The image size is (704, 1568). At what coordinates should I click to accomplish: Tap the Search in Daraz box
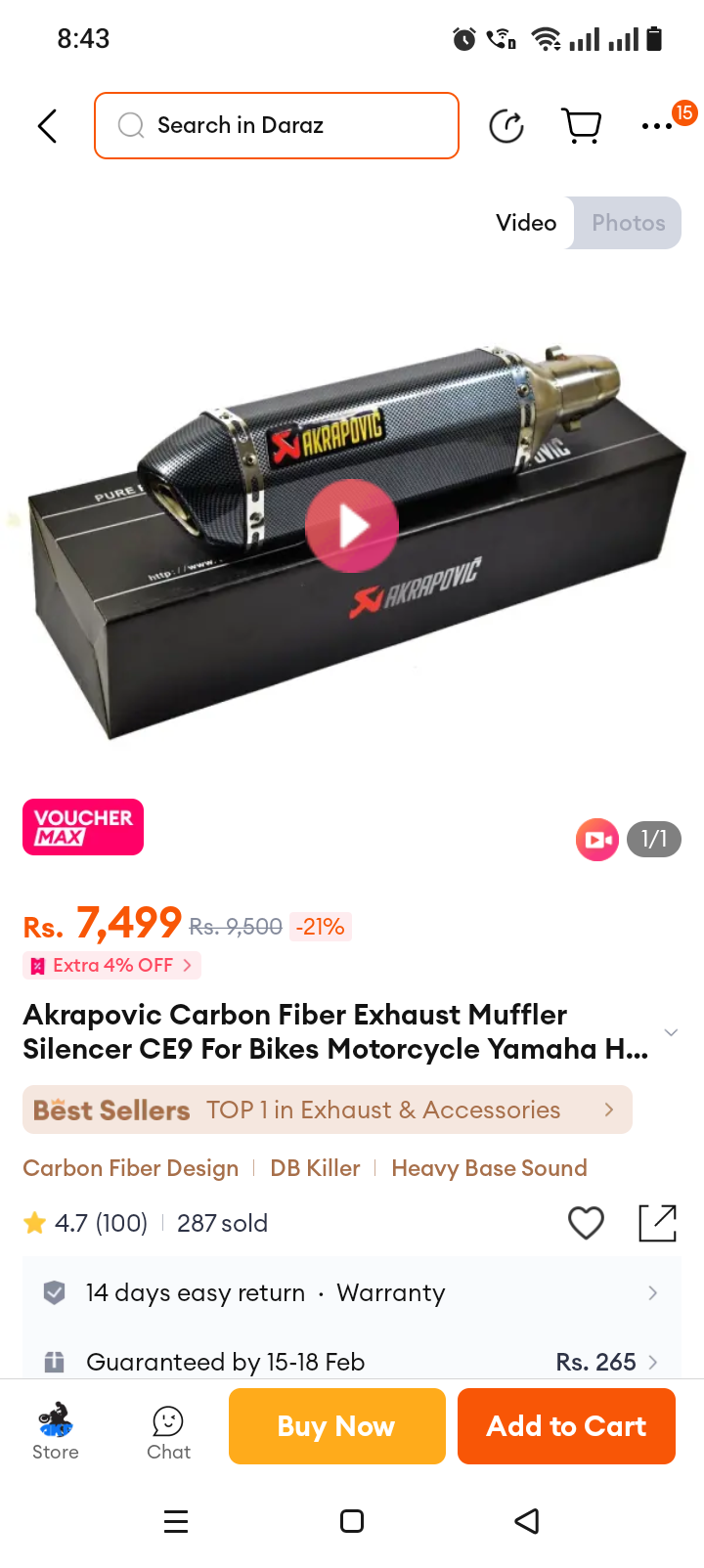[x=277, y=125]
